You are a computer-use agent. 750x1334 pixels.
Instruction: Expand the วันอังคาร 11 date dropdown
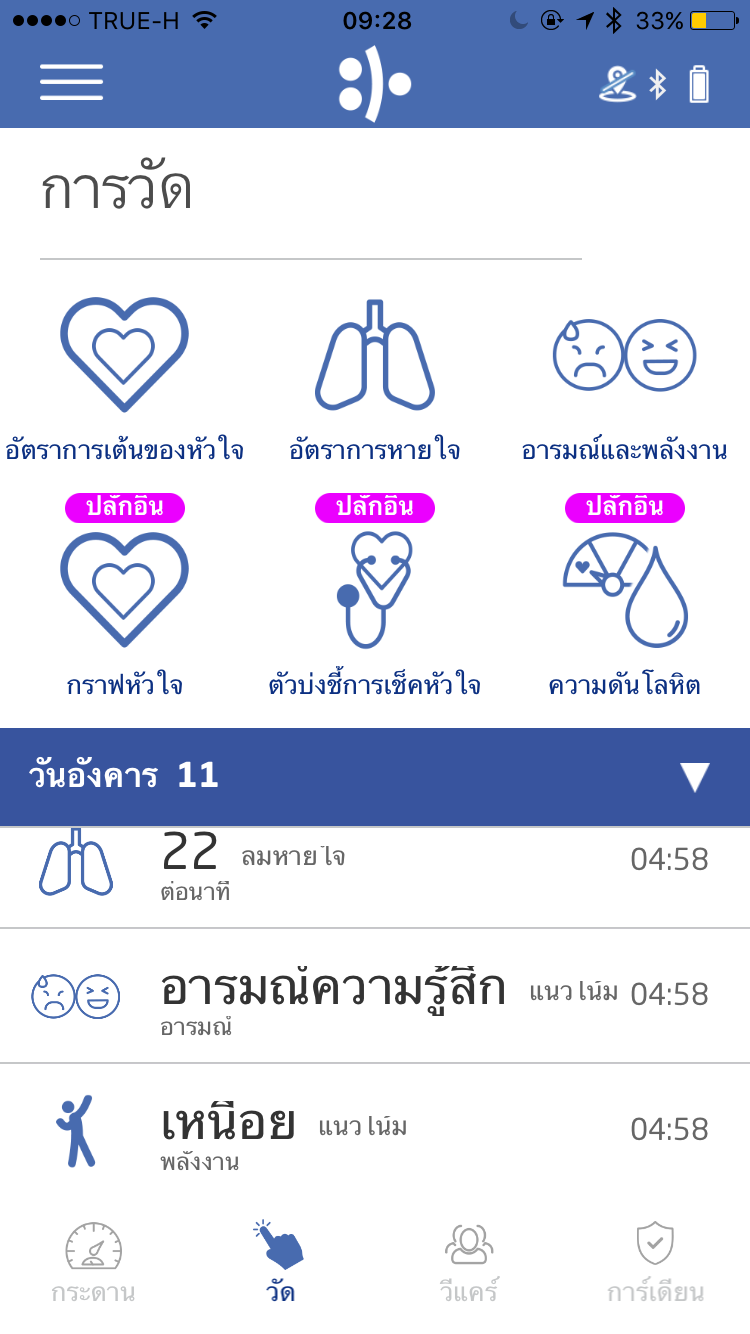tap(375, 777)
